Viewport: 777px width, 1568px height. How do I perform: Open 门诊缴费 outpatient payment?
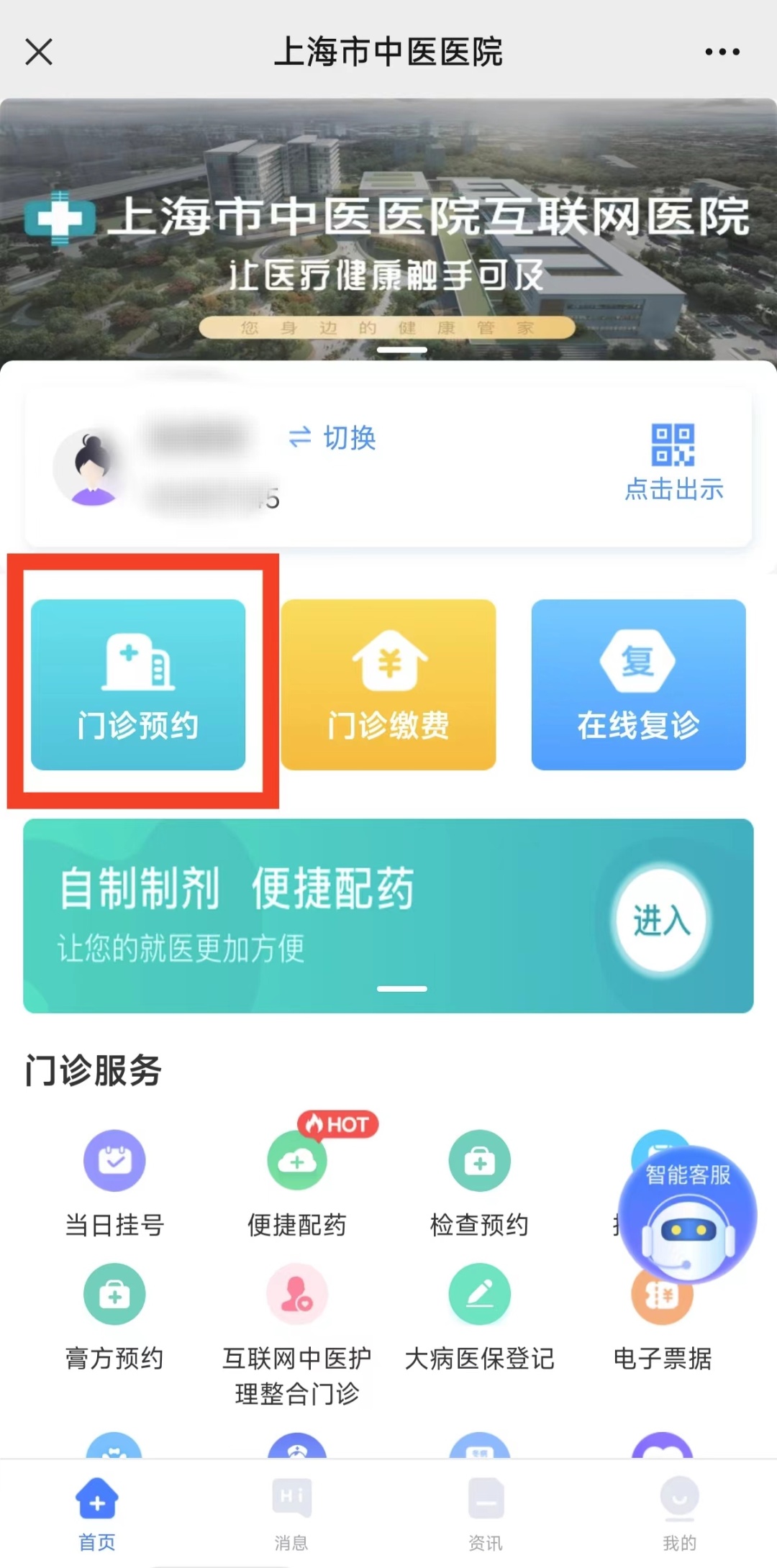click(388, 684)
